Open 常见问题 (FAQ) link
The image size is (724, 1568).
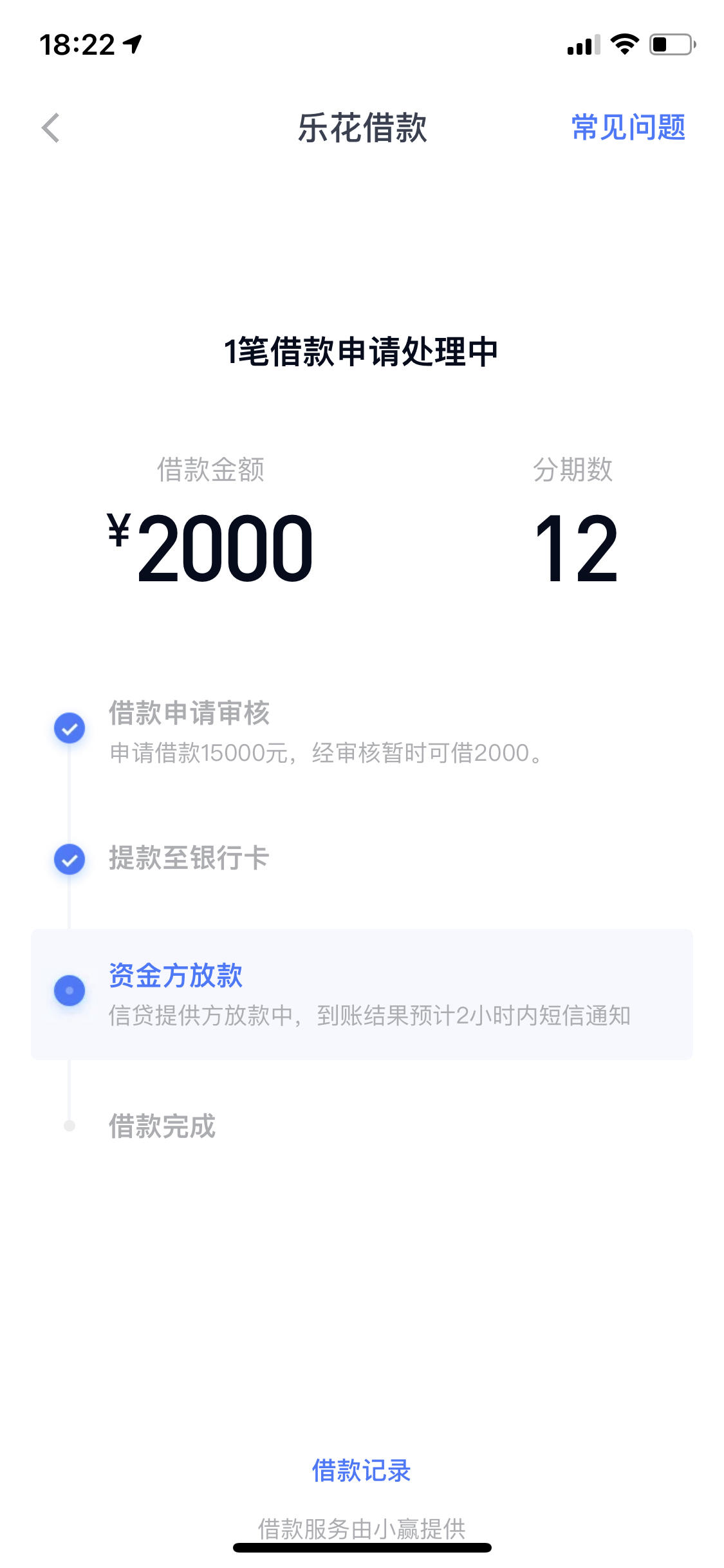tap(627, 127)
